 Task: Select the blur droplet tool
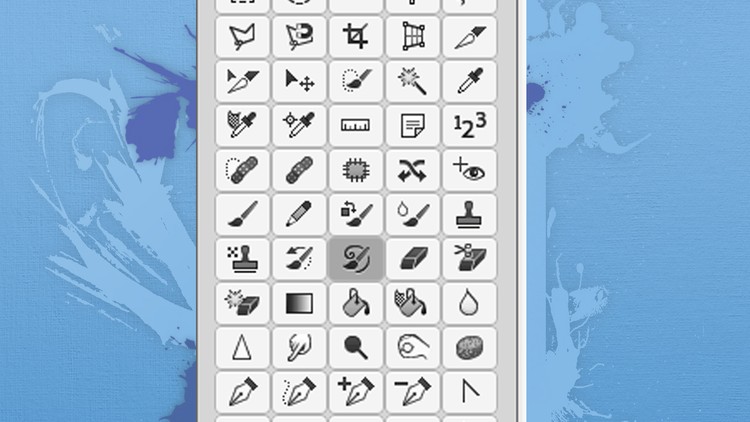coord(470,302)
